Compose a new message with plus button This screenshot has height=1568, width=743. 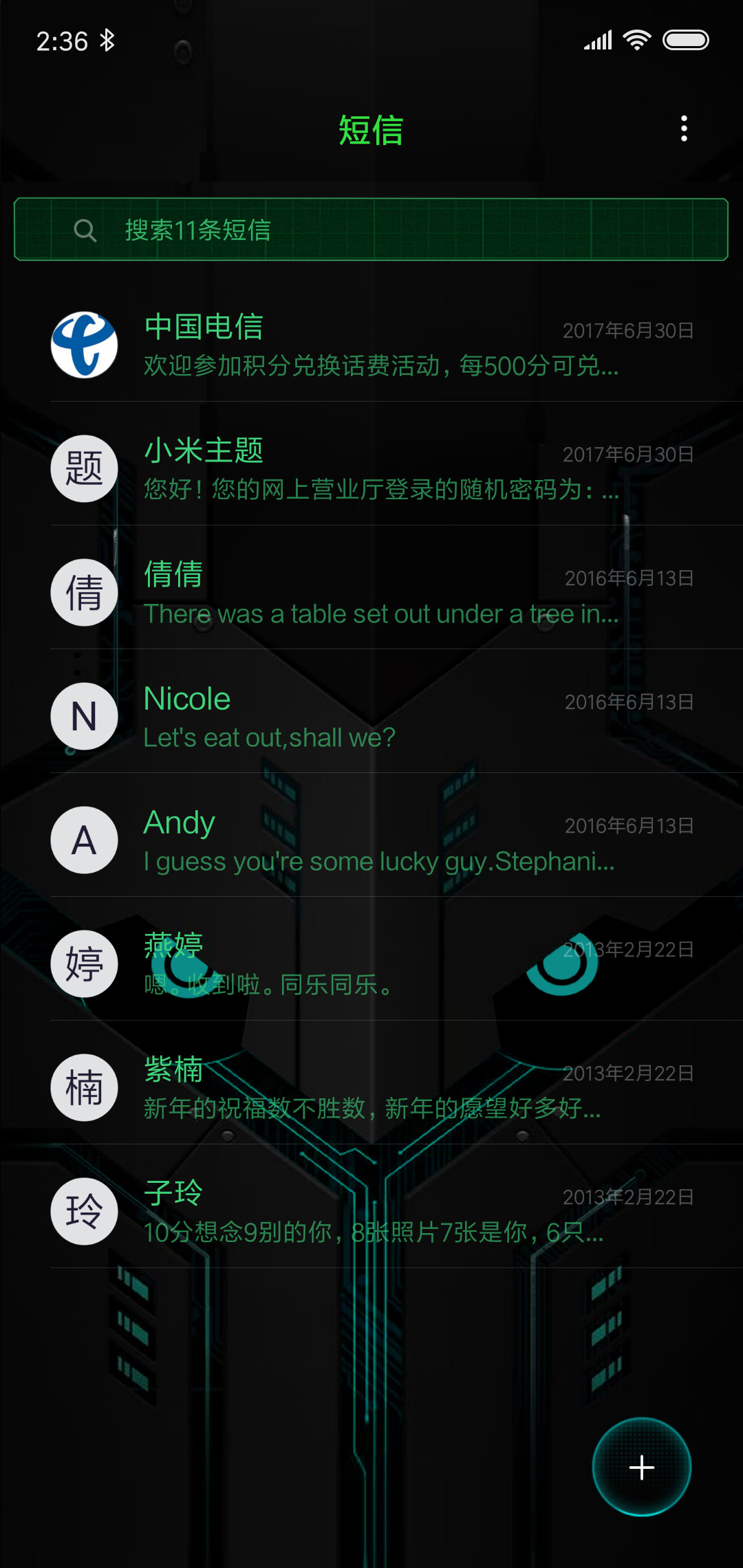[x=642, y=1467]
